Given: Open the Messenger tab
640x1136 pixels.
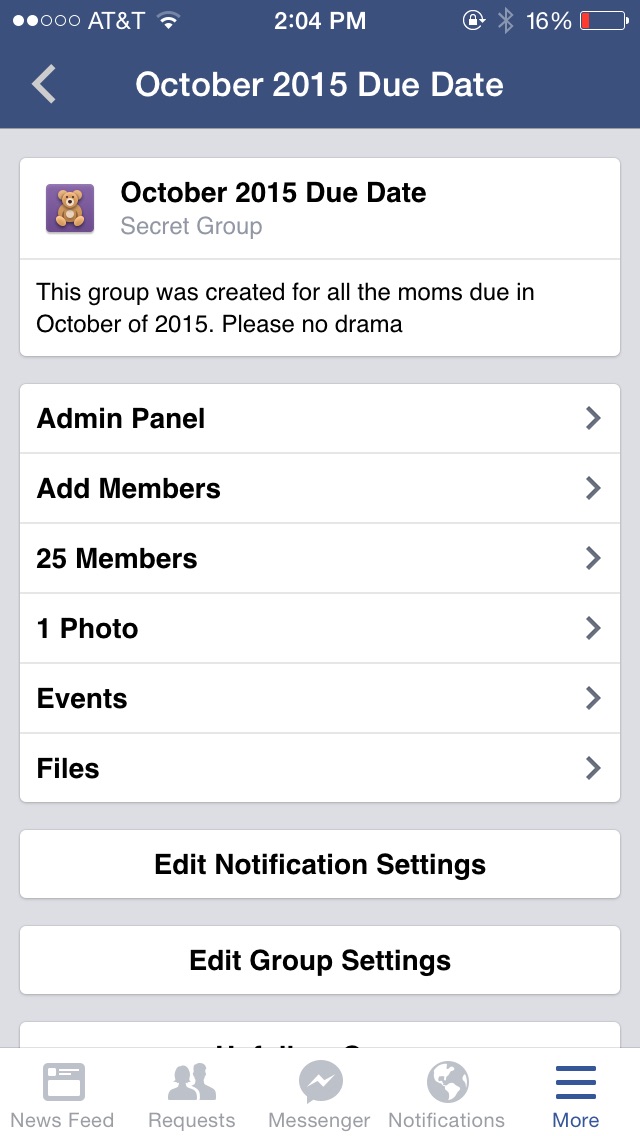Looking at the screenshot, I should [320, 1094].
